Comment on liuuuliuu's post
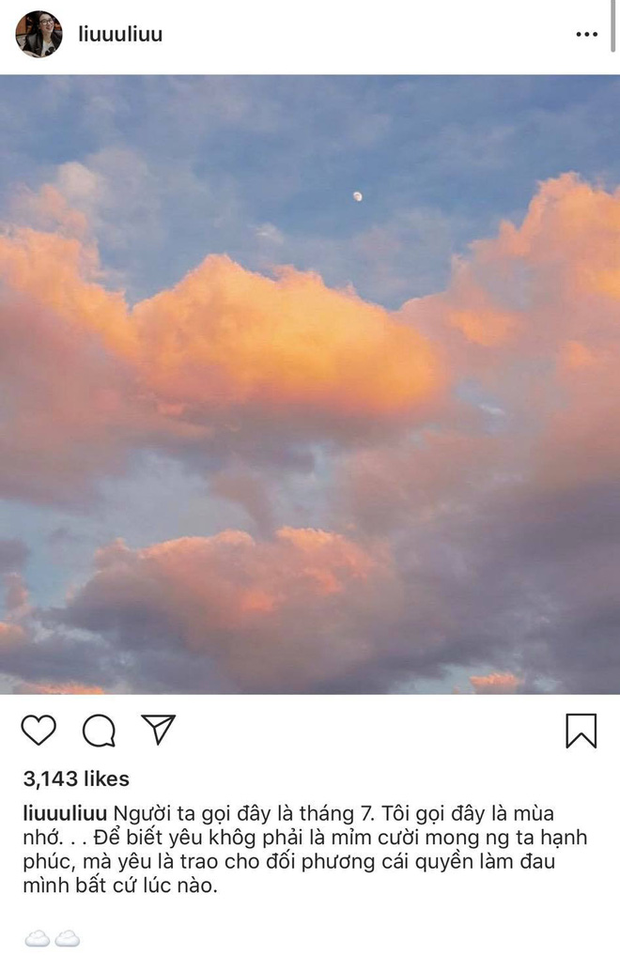 [x=98, y=731]
